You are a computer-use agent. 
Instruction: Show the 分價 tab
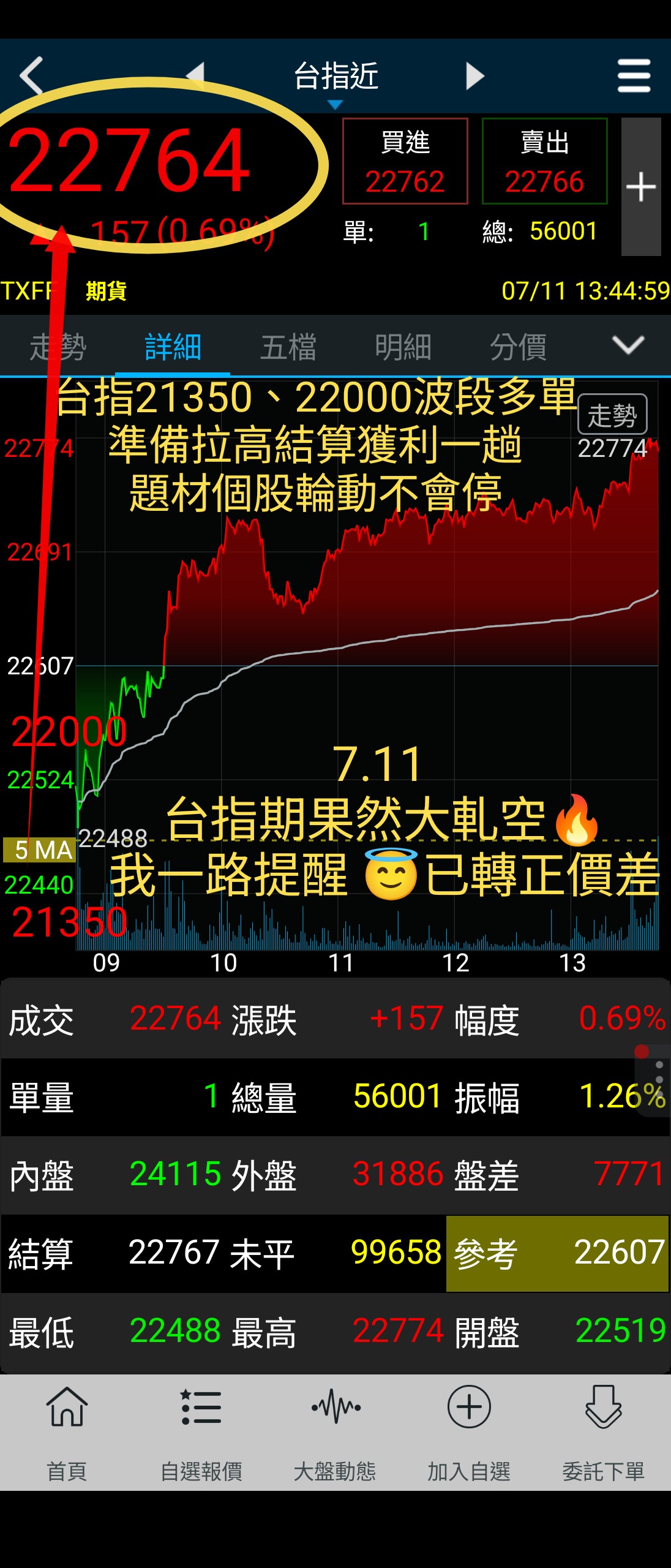coord(518,347)
